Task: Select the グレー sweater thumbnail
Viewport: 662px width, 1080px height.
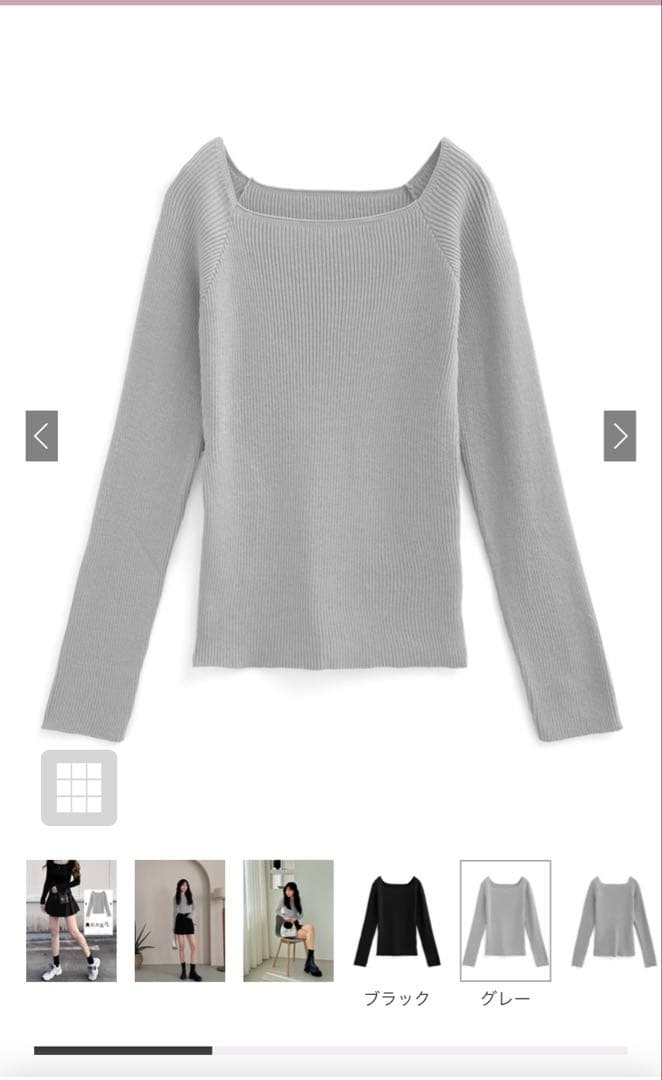Action: pyautogui.click(x=505, y=921)
